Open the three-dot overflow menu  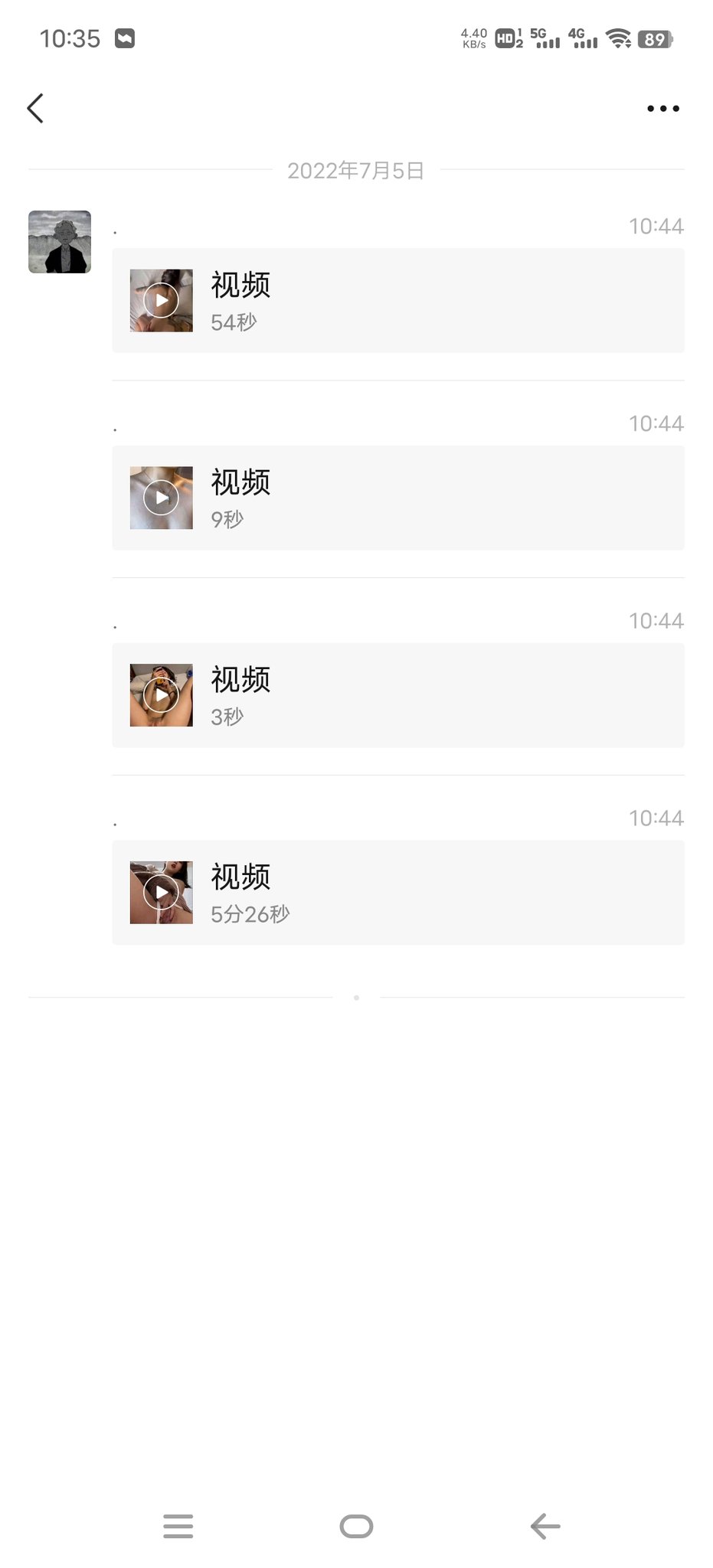coord(662,109)
